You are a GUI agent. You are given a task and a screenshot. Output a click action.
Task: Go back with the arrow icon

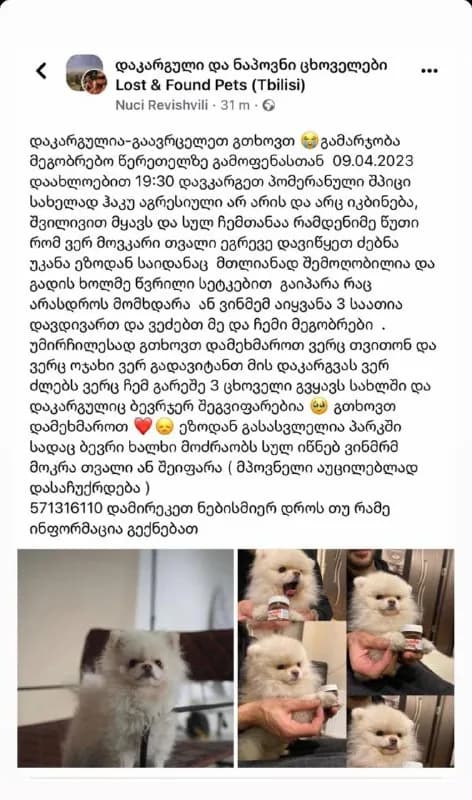click(42, 71)
